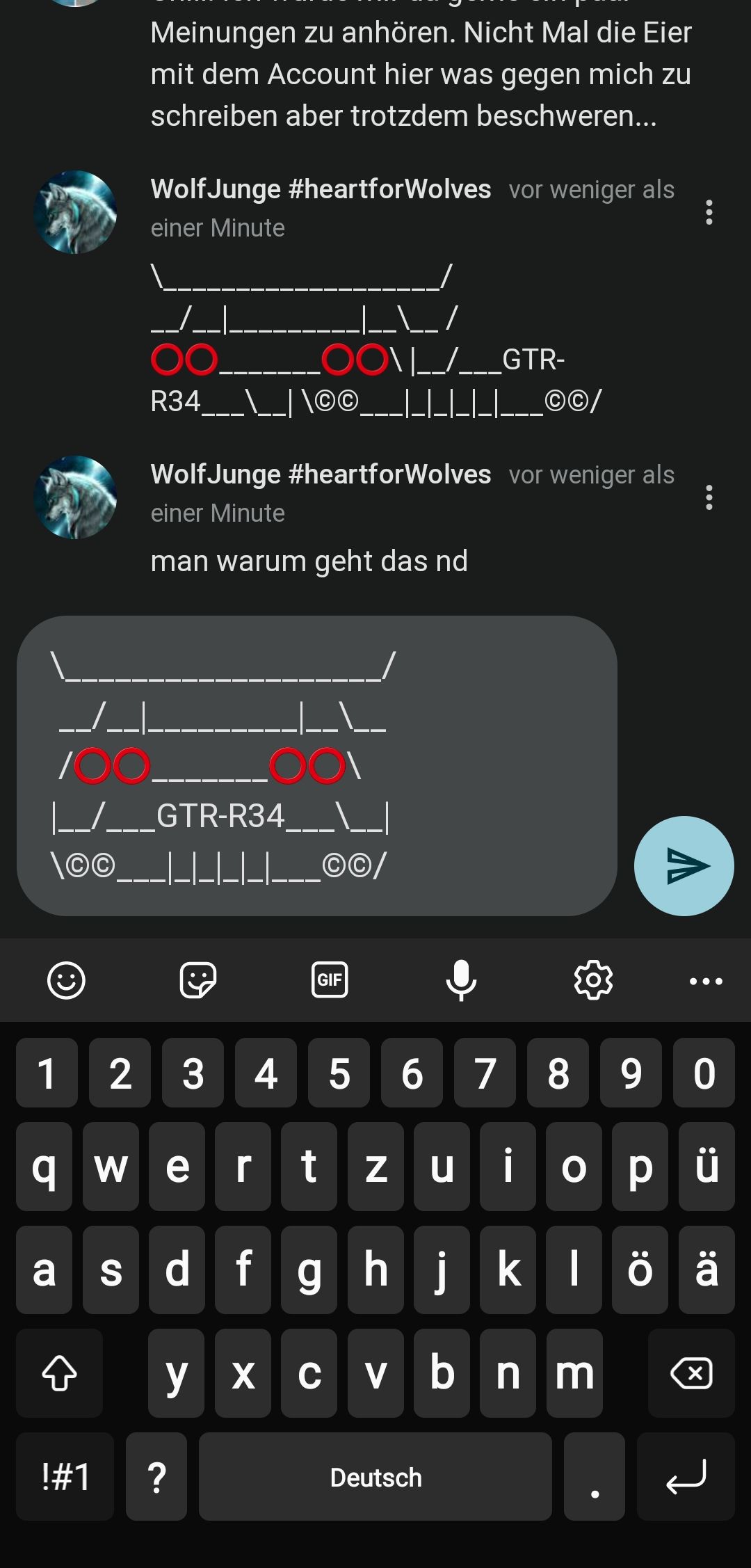The width and height of the screenshot is (751, 1568).
Task: Tap the keyboard return key
Action: click(x=686, y=1476)
